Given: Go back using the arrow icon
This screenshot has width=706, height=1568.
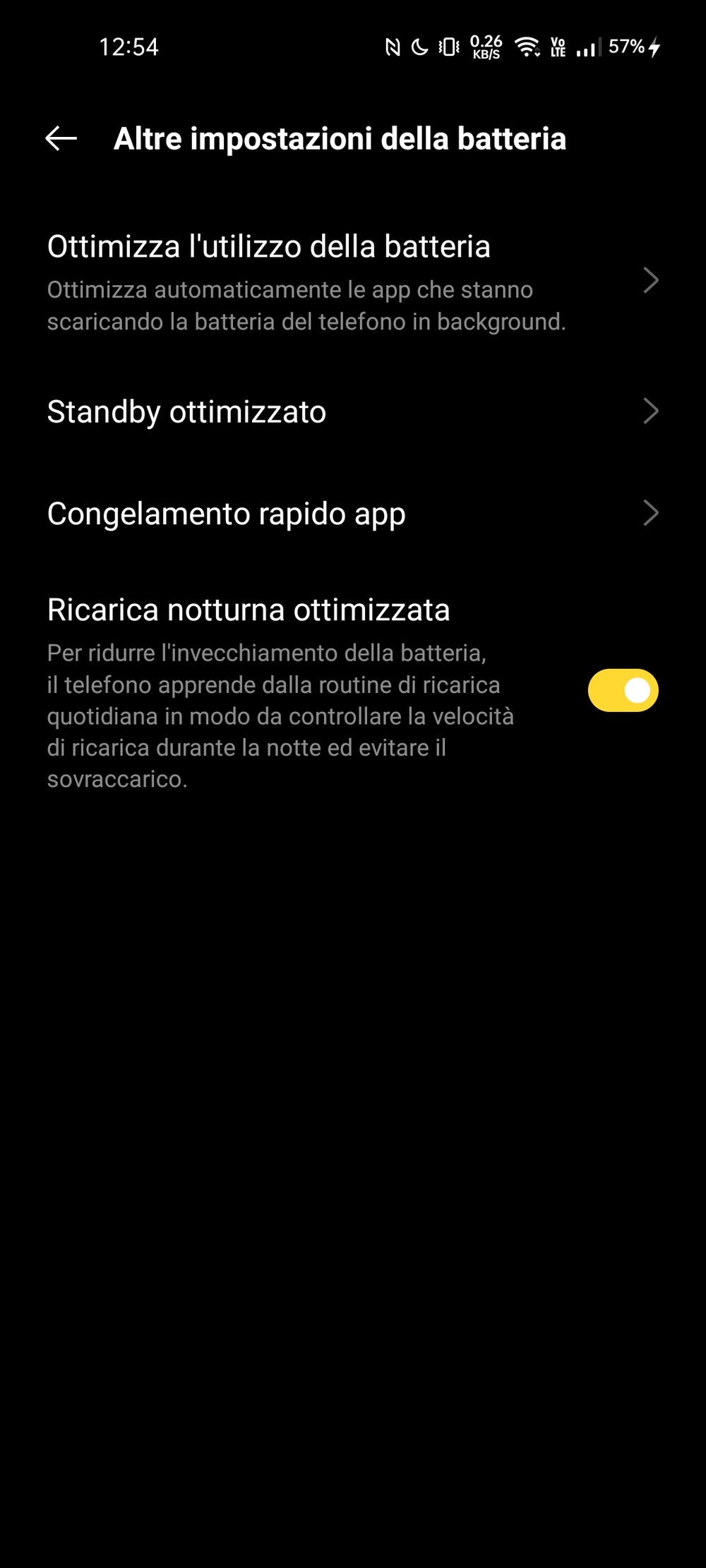Looking at the screenshot, I should click(61, 138).
